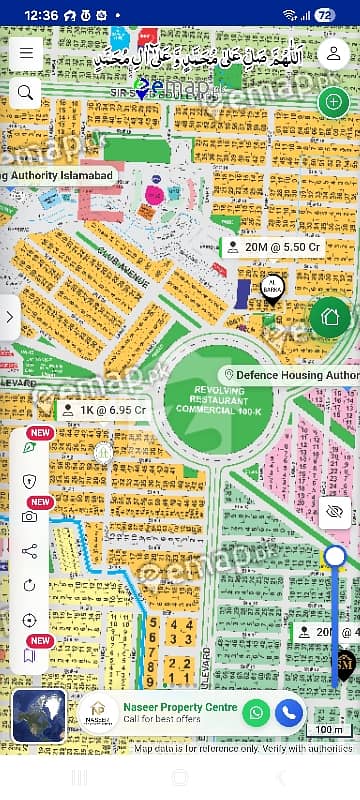Open the hamburger menu
This screenshot has width=360, height=800.
[x=26, y=54]
